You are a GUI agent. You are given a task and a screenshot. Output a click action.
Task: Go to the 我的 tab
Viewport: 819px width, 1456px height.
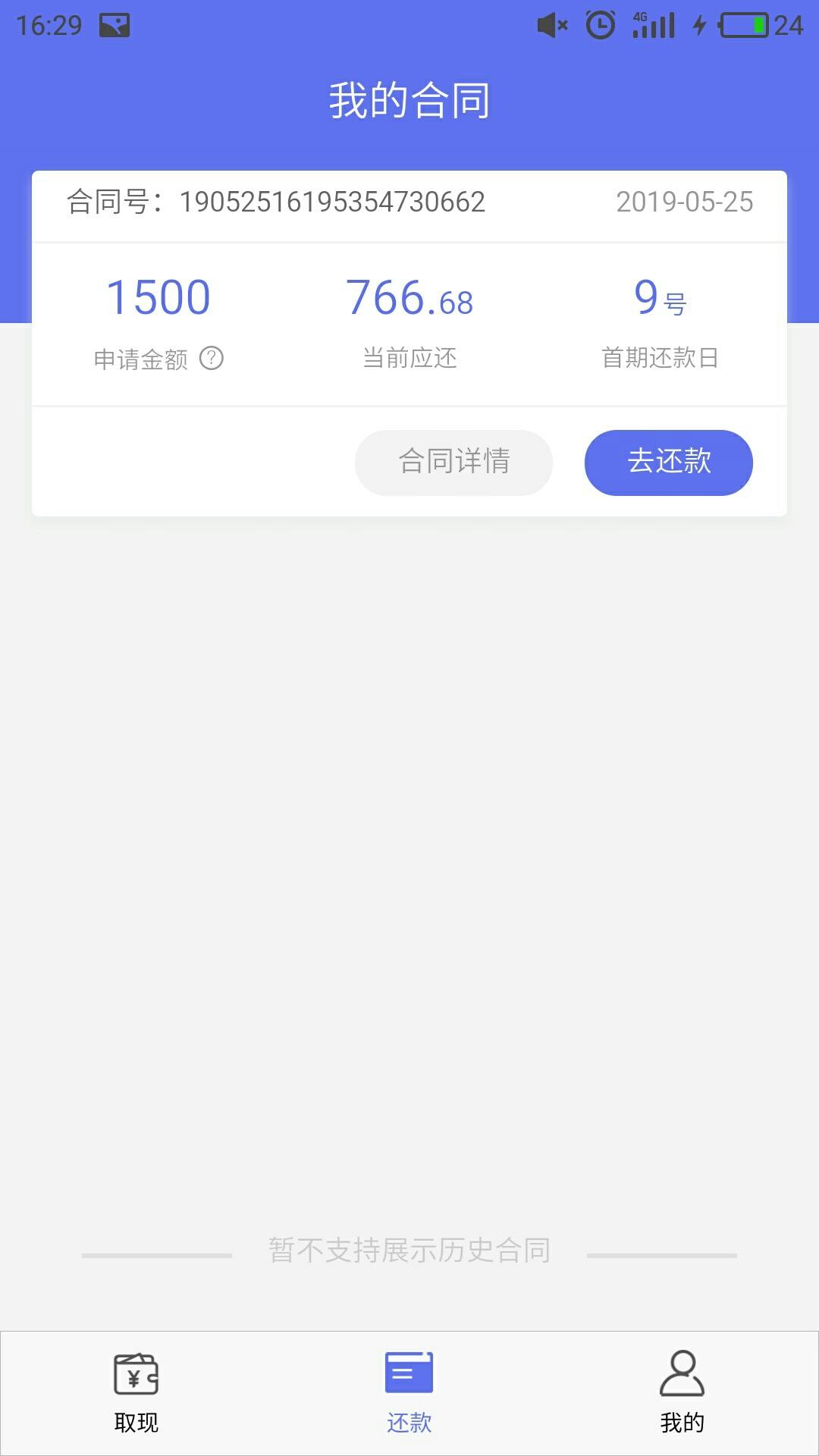(682, 1394)
